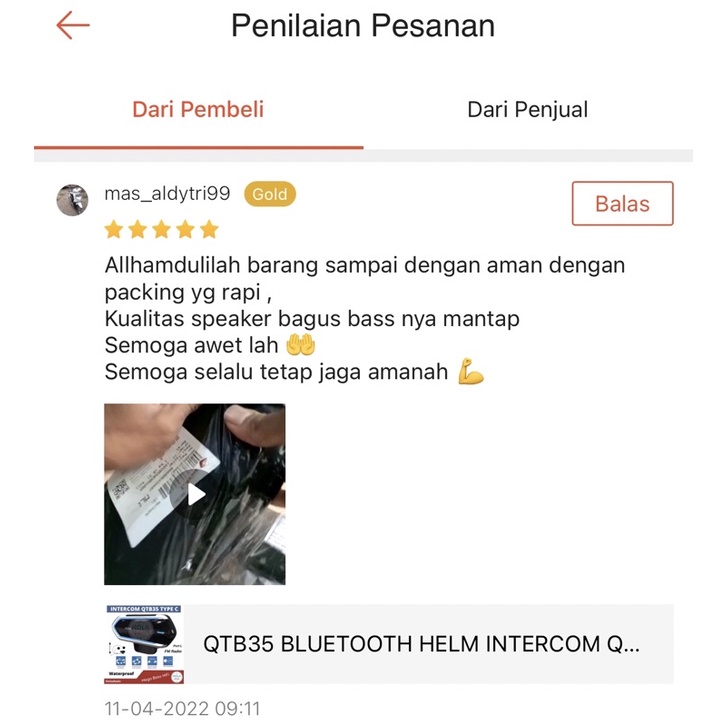This screenshot has height=726, width=726.
Task: Play the buyer's review video
Action: [195, 494]
